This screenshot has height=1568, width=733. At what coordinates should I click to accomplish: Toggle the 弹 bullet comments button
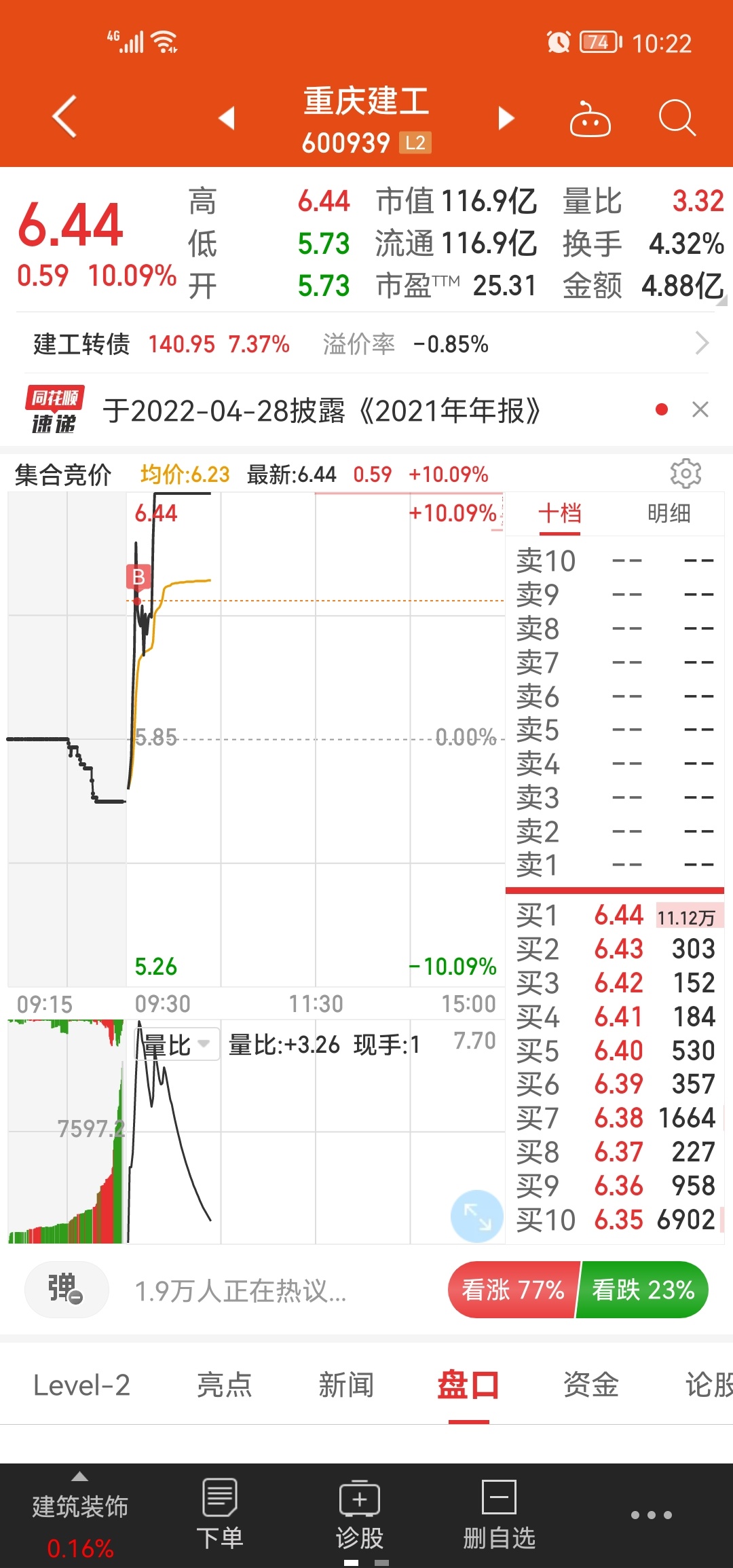[67, 1289]
